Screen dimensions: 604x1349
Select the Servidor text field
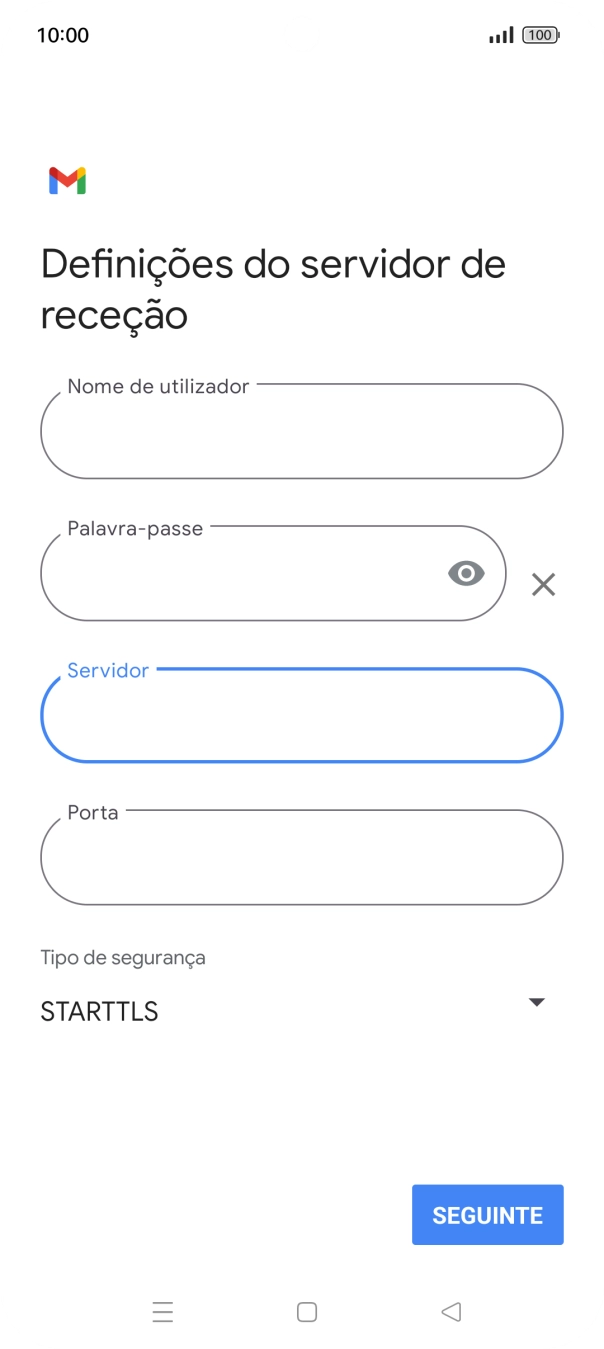click(301, 716)
